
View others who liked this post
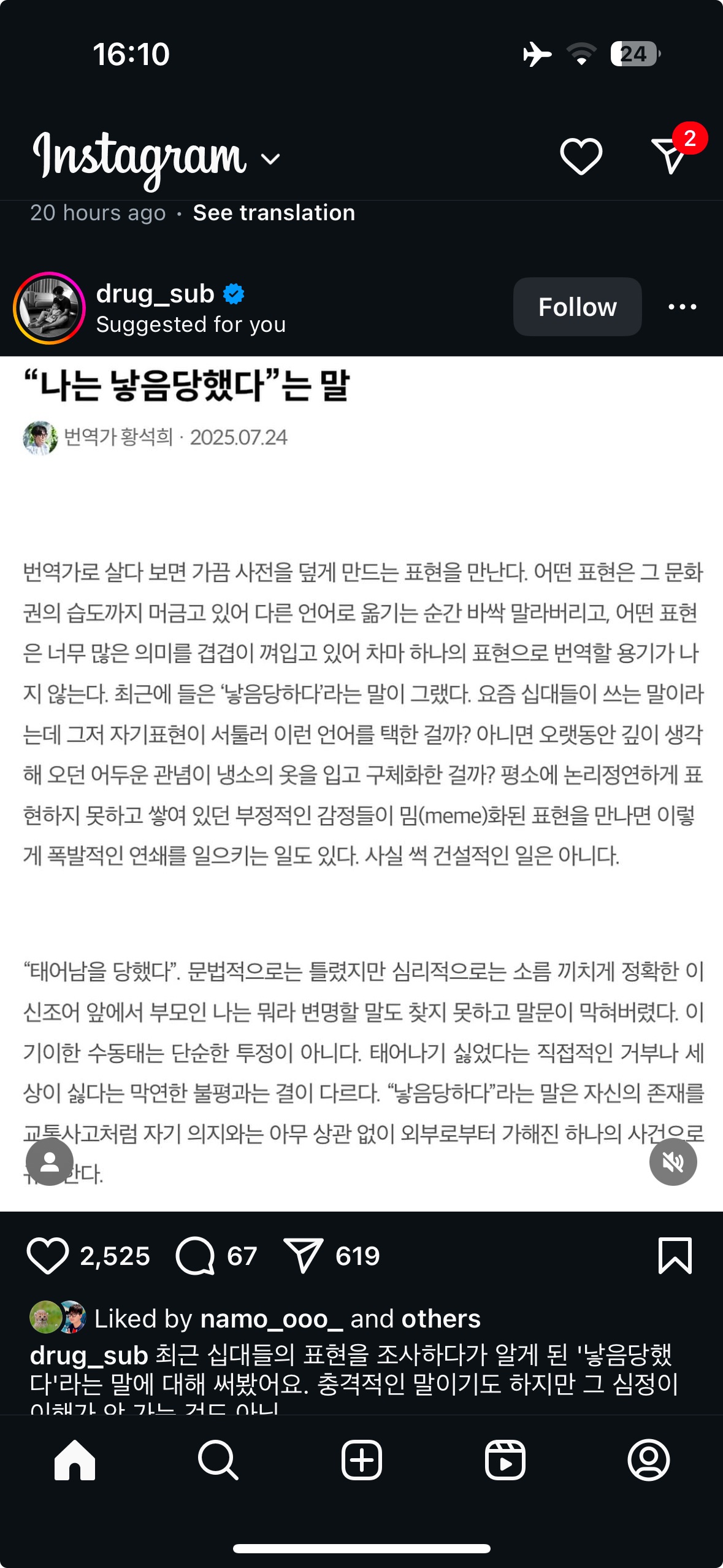(440, 1319)
